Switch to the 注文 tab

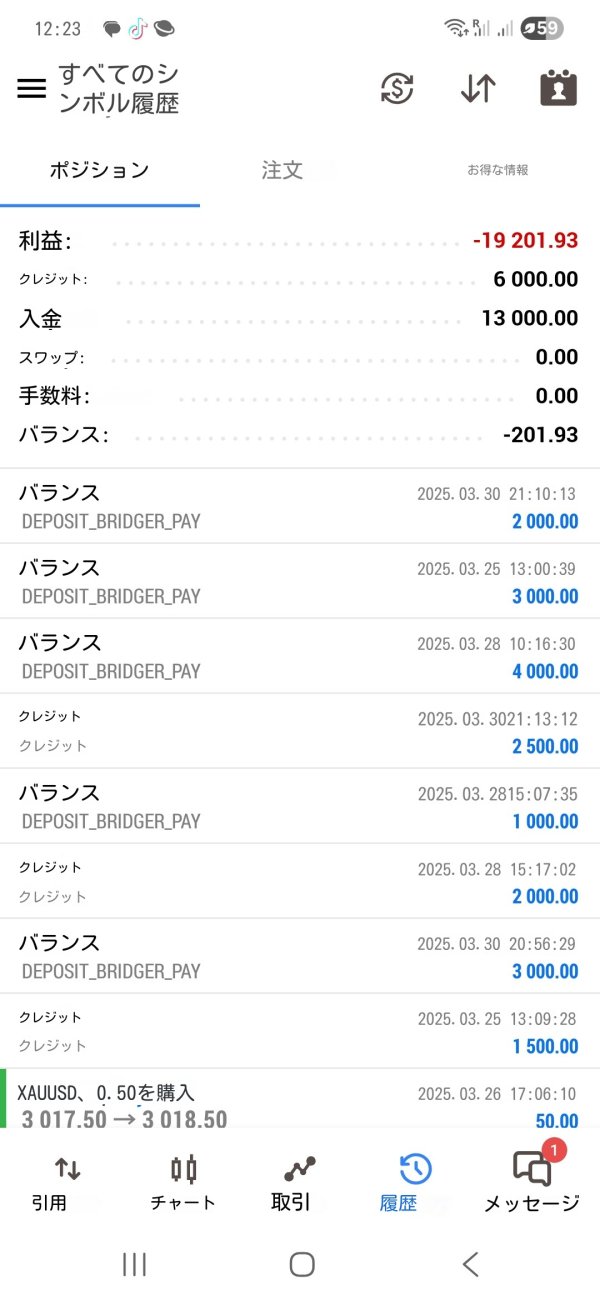pyautogui.click(x=282, y=170)
